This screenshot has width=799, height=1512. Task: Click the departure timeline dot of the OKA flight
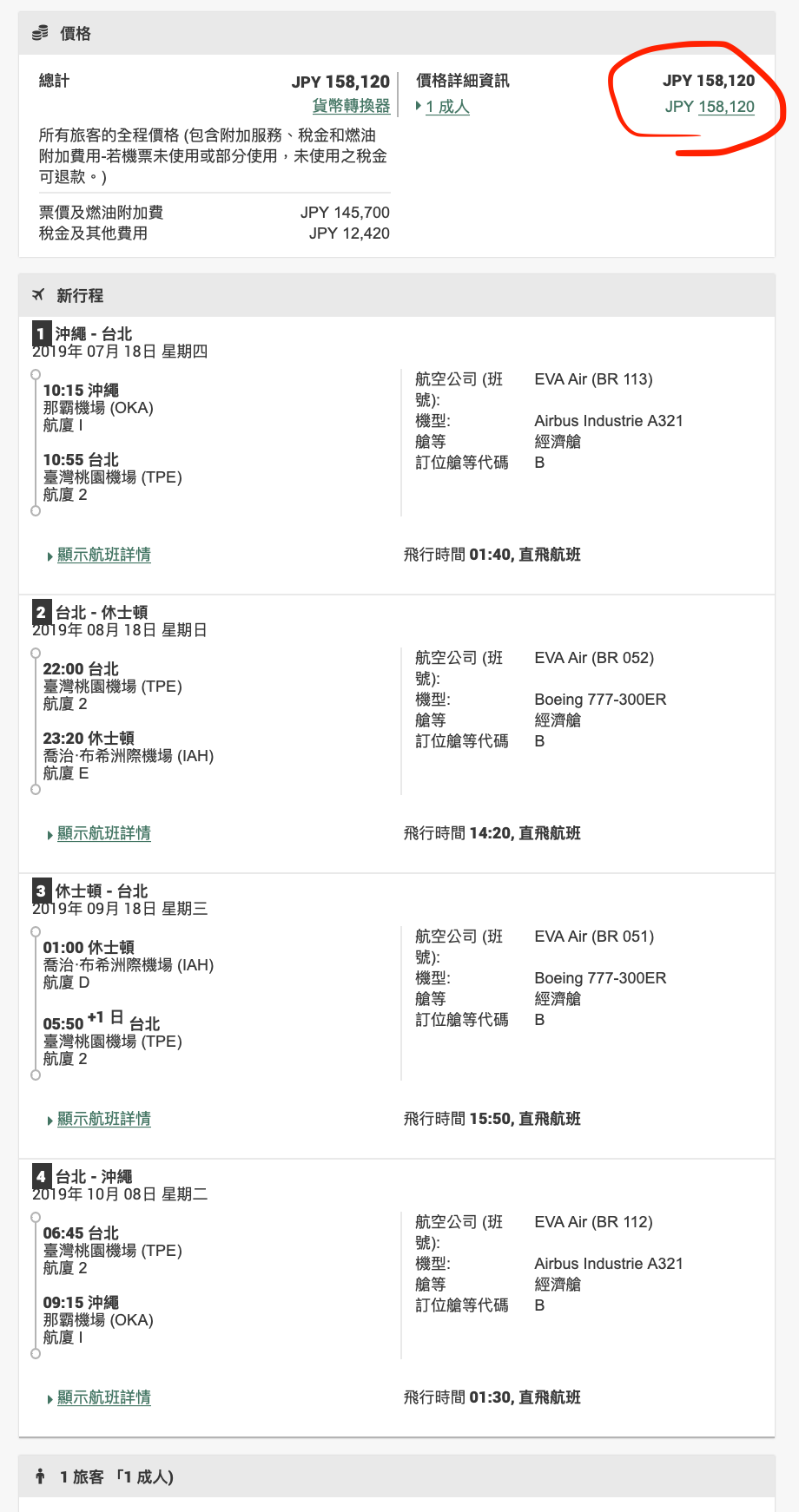point(36,375)
